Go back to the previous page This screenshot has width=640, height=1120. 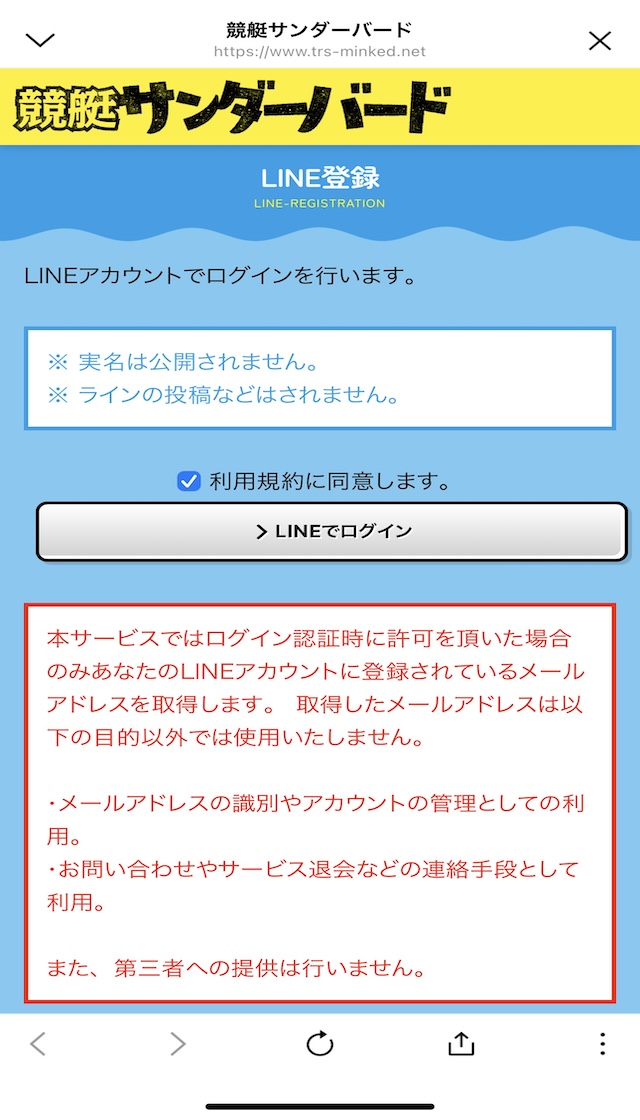38,1044
